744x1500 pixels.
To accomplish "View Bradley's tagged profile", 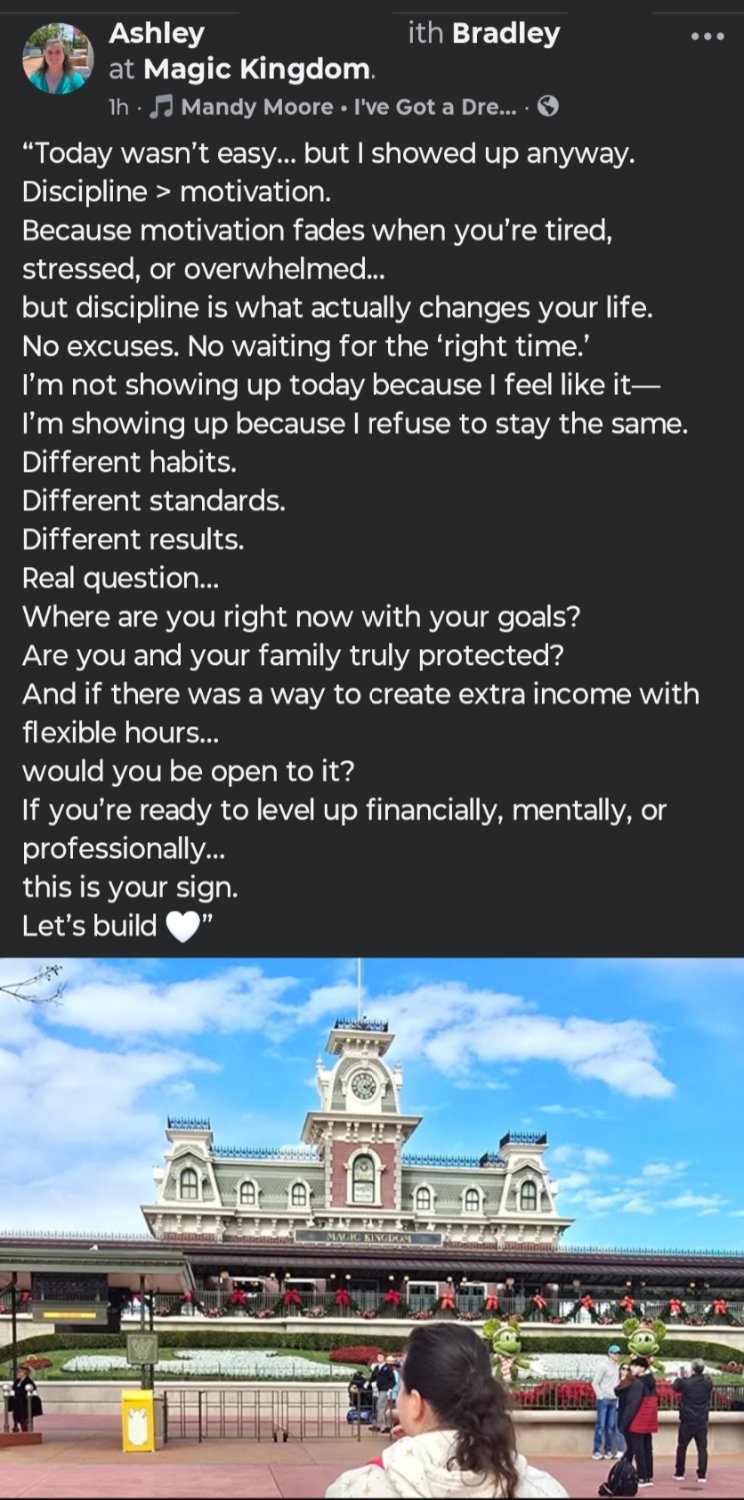I will pos(505,33).
